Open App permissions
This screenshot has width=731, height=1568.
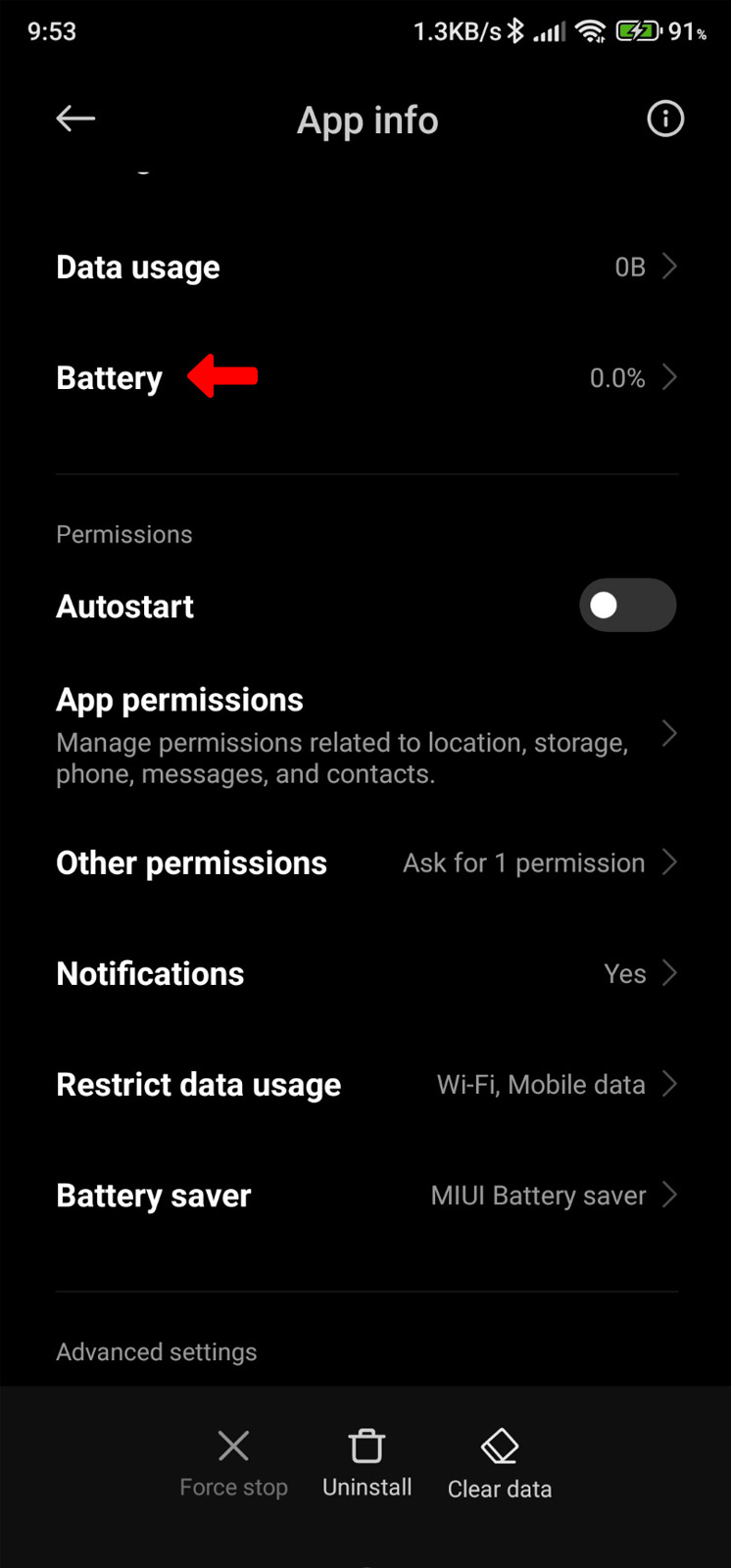(365, 735)
